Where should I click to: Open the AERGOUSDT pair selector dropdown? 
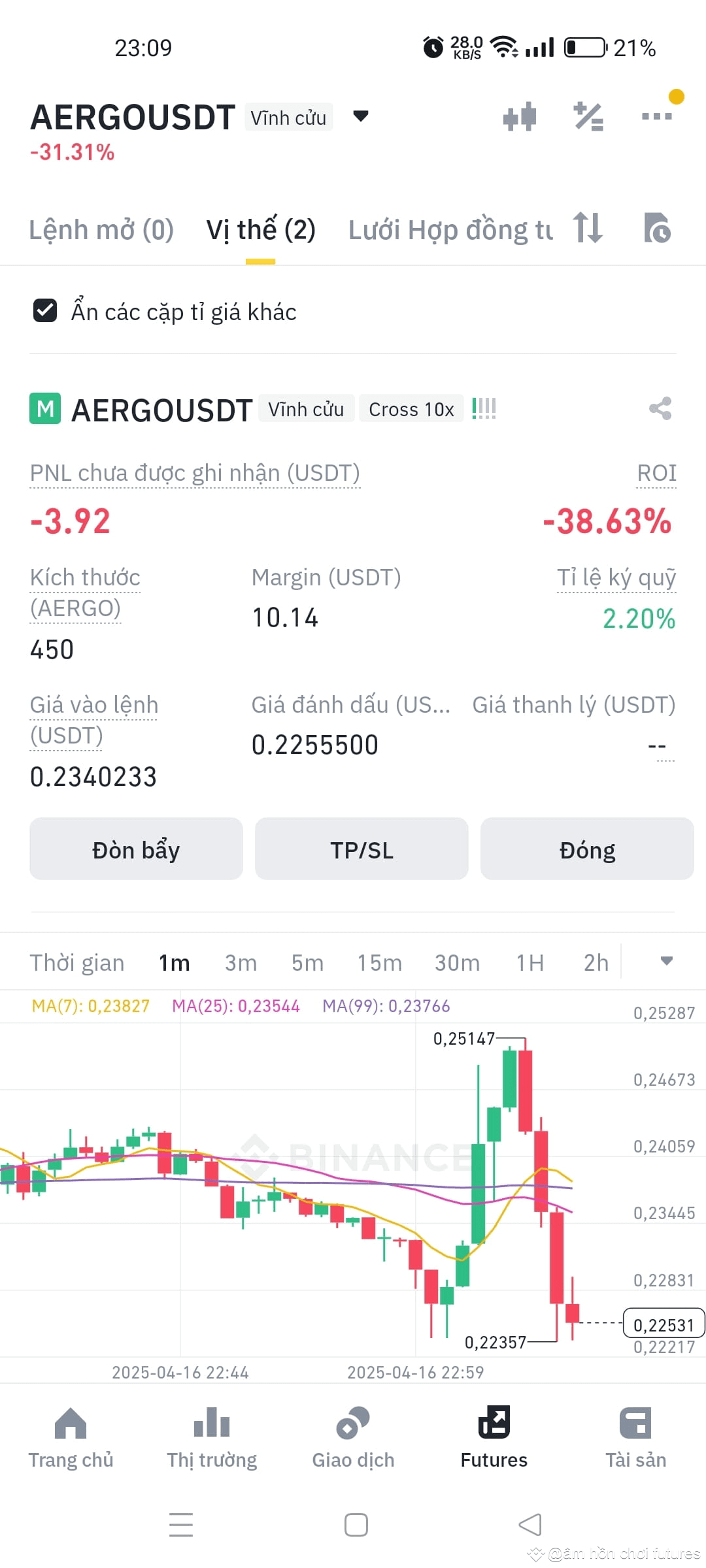pyautogui.click(x=360, y=117)
